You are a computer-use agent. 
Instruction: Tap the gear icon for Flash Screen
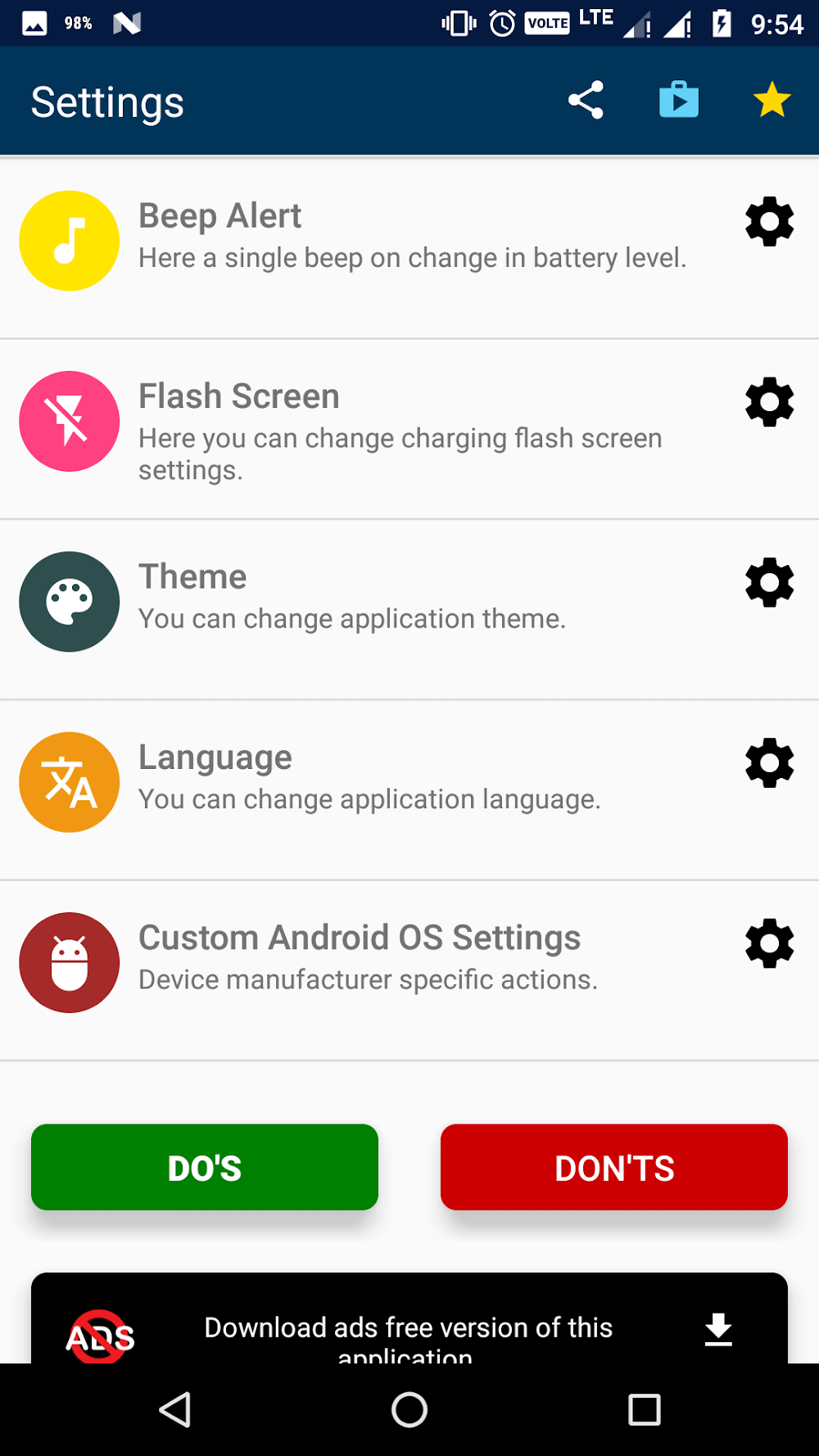point(769,402)
